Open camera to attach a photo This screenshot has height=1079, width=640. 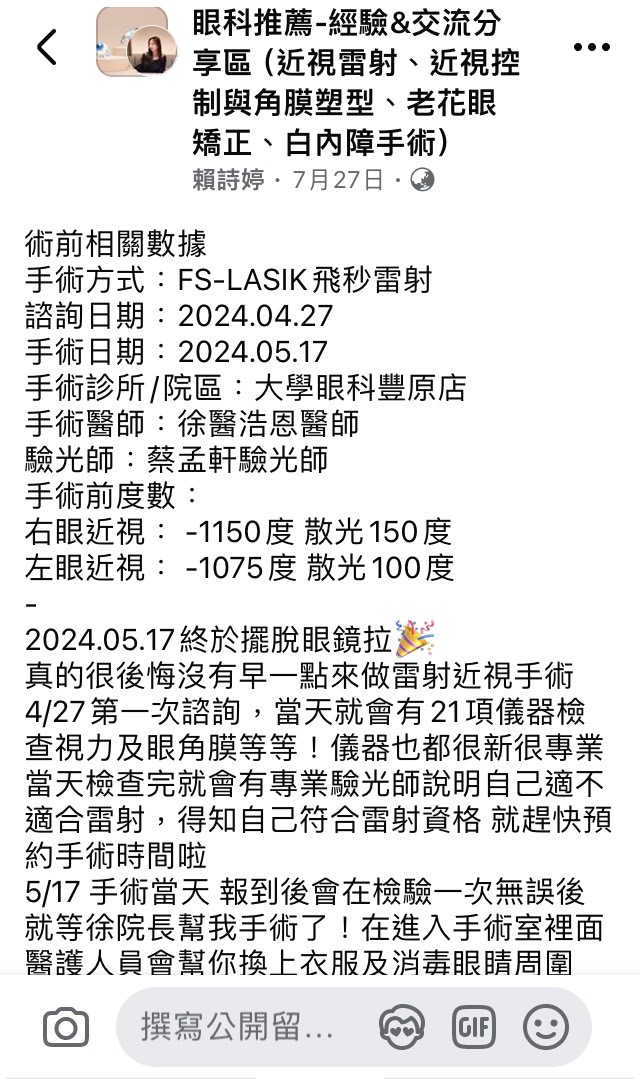coord(66,1027)
